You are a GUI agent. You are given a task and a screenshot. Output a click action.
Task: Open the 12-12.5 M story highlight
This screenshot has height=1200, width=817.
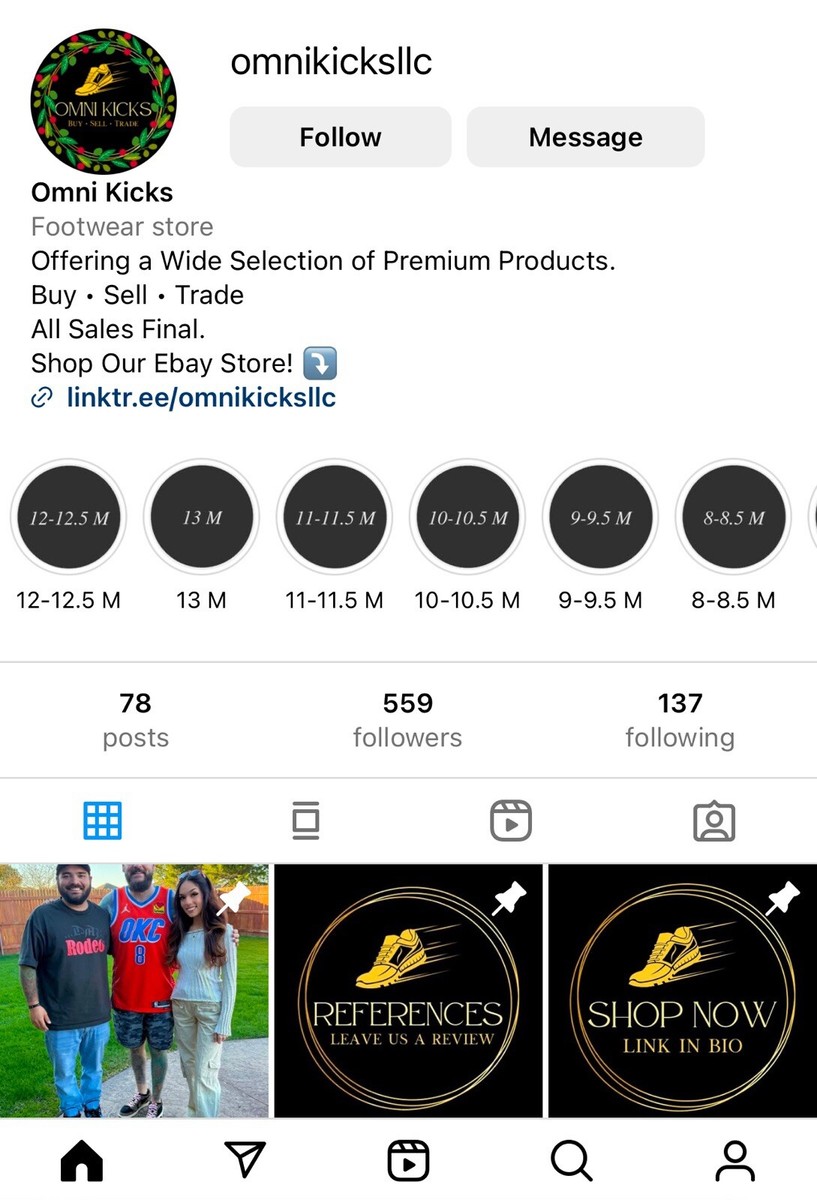(x=69, y=518)
